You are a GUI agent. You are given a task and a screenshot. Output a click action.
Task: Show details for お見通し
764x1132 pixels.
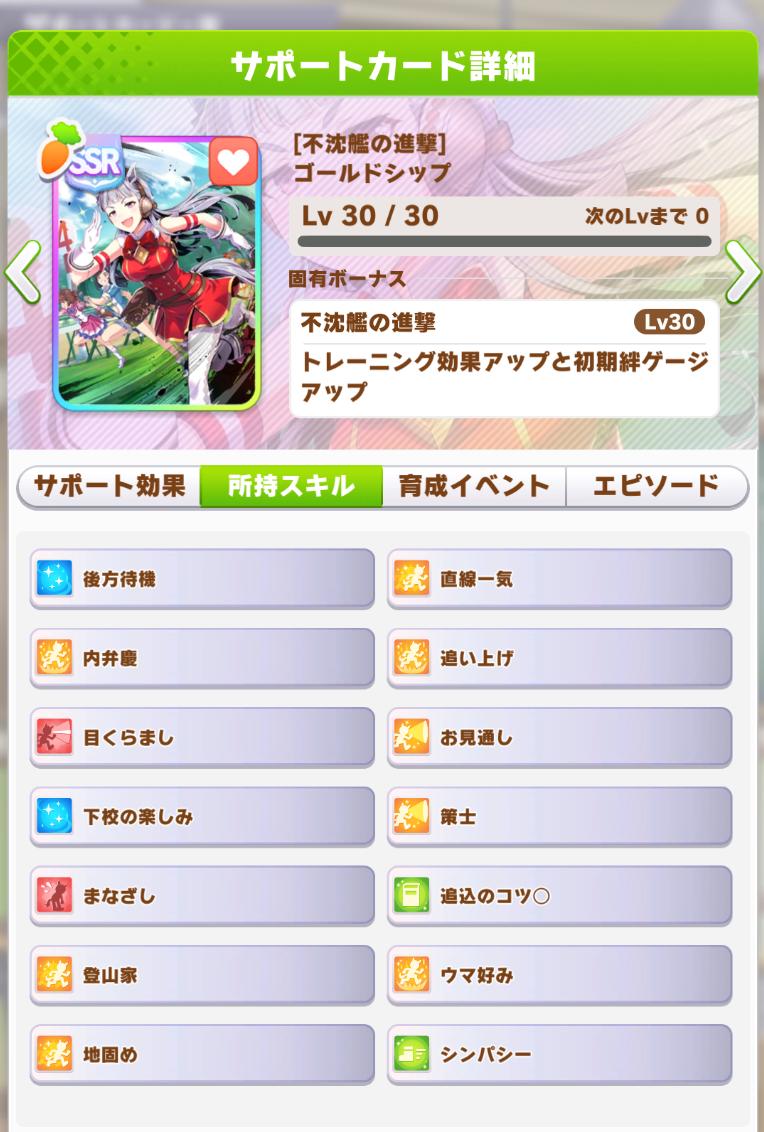[x=559, y=737]
